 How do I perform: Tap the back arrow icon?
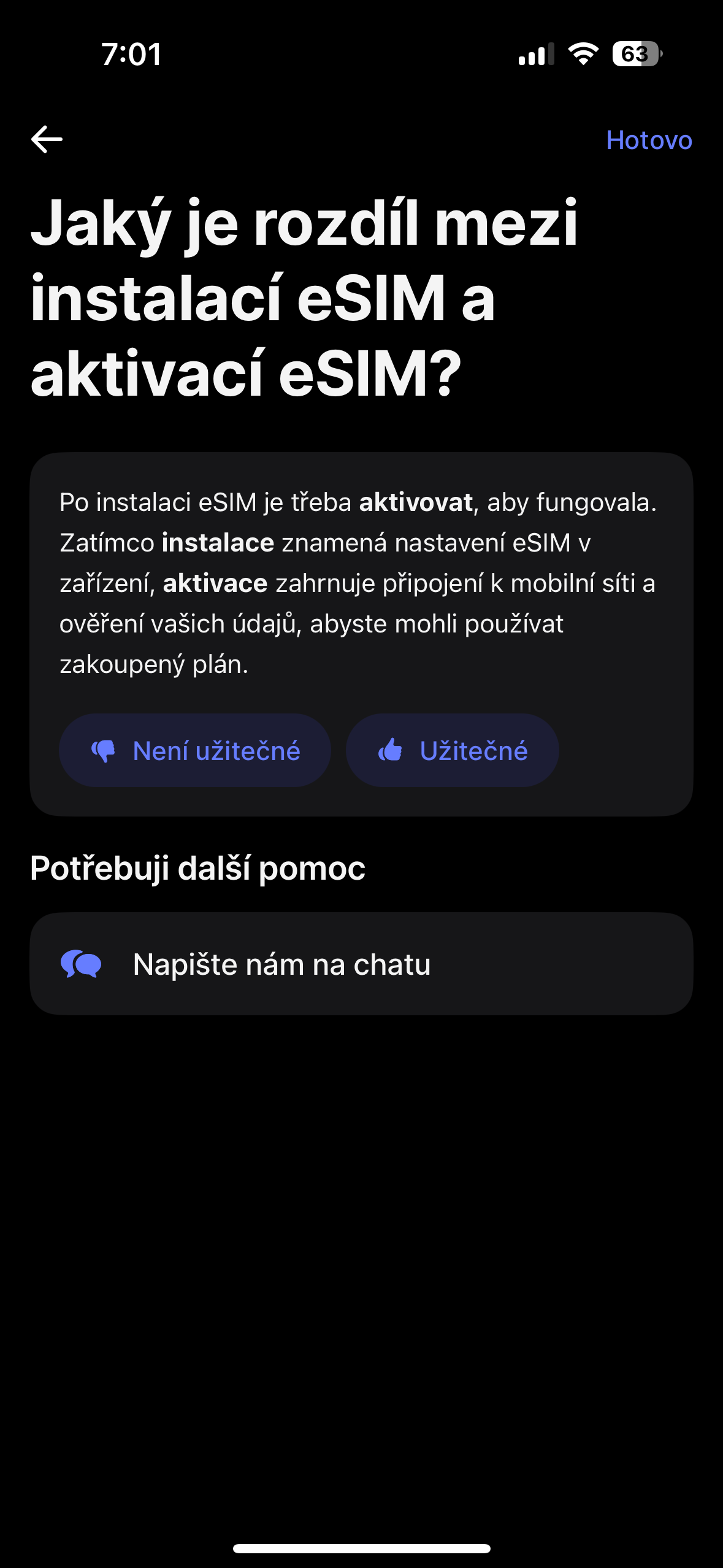46,140
